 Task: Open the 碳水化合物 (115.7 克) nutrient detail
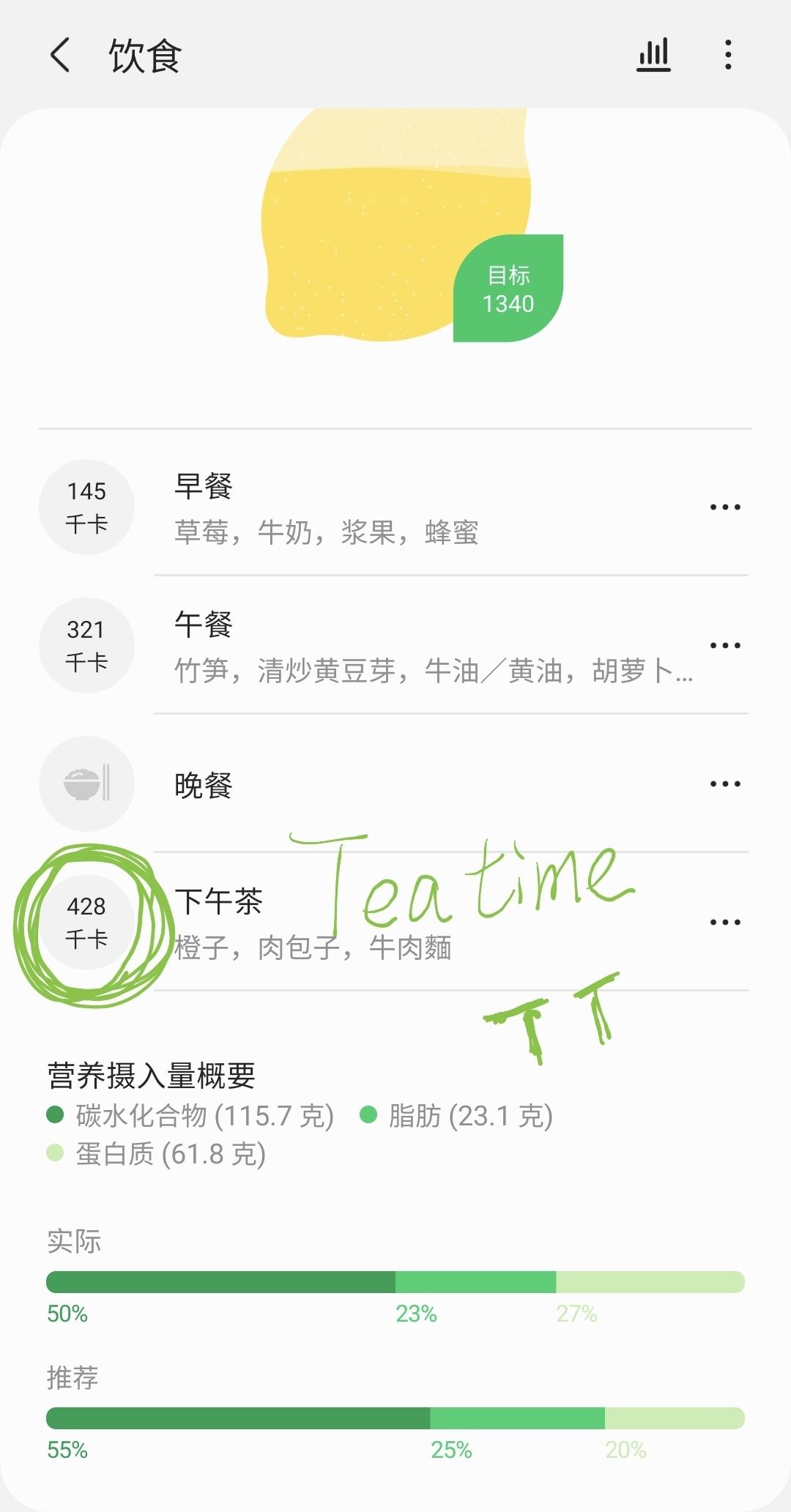pyautogui.click(x=205, y=1117)
